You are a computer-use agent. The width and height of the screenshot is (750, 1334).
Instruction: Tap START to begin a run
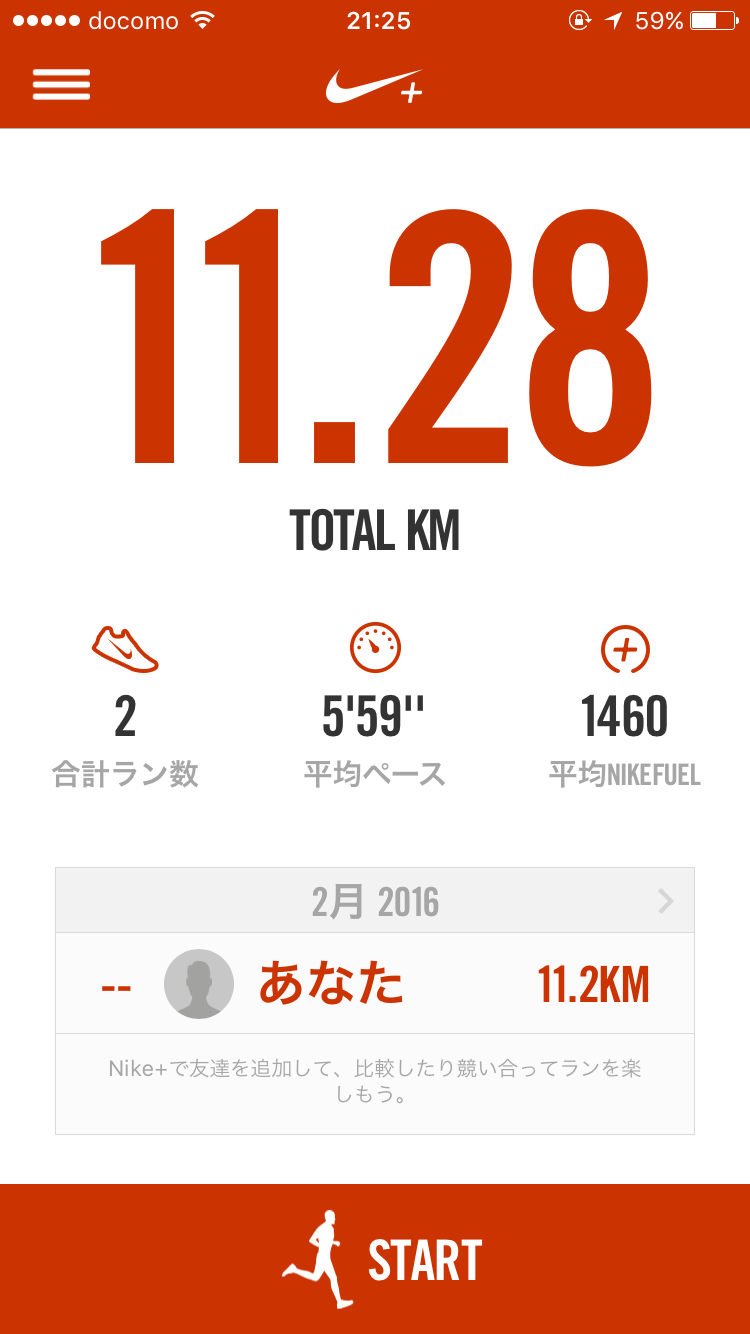pyautogui.click(x=375, y=1259)
